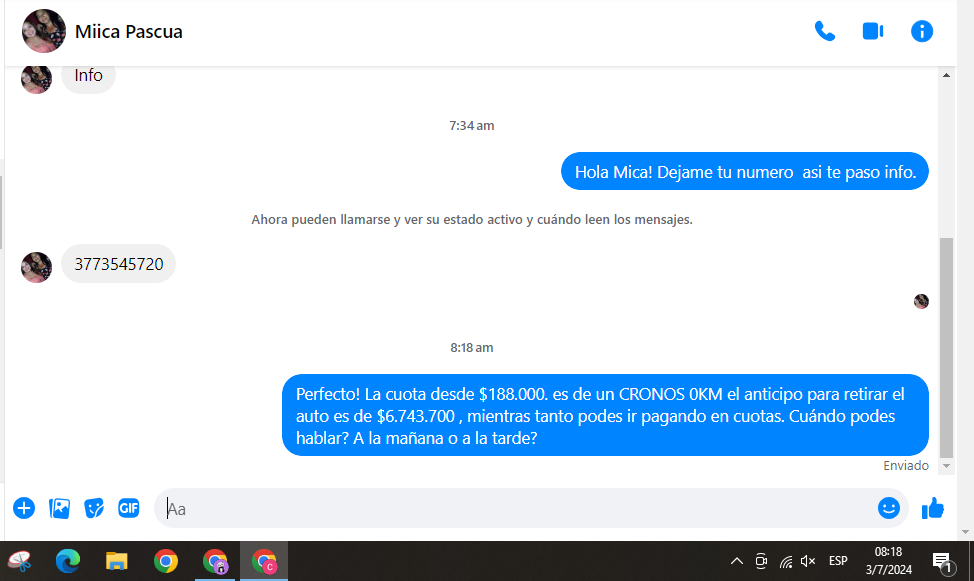The width and height of the screenshot is (974, 581).
Task: Open Microsoft Edge from the taskbar
Action: (68, 561)
